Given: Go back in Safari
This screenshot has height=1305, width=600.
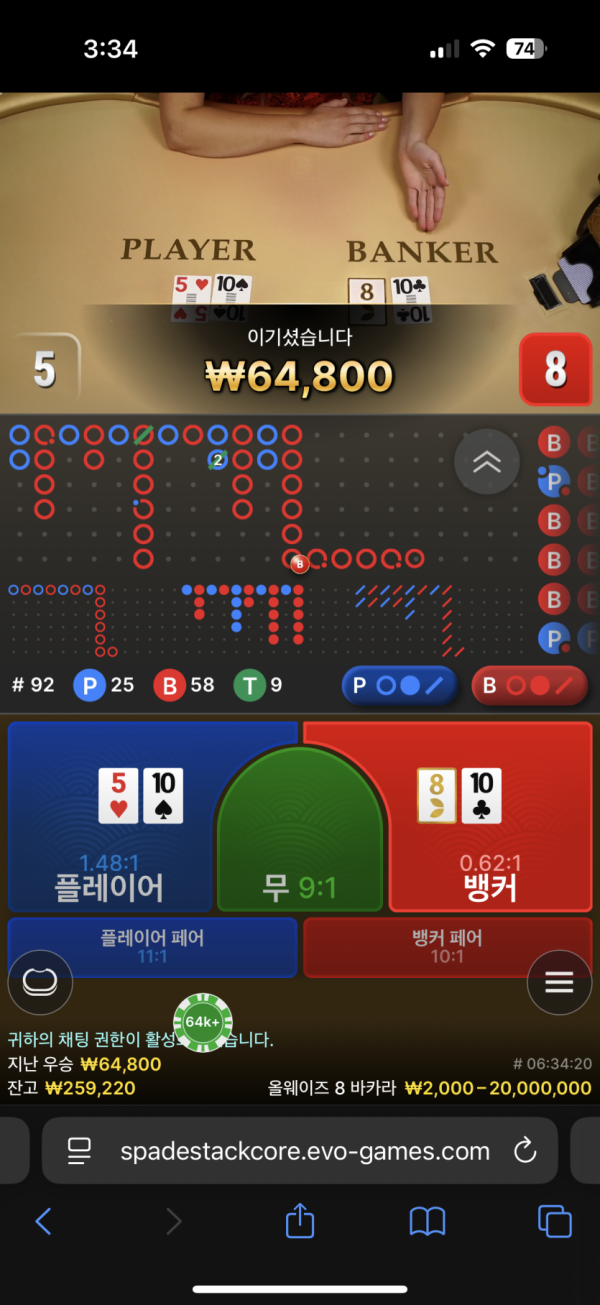Looking at the screenshot, I should (43, 1221).
